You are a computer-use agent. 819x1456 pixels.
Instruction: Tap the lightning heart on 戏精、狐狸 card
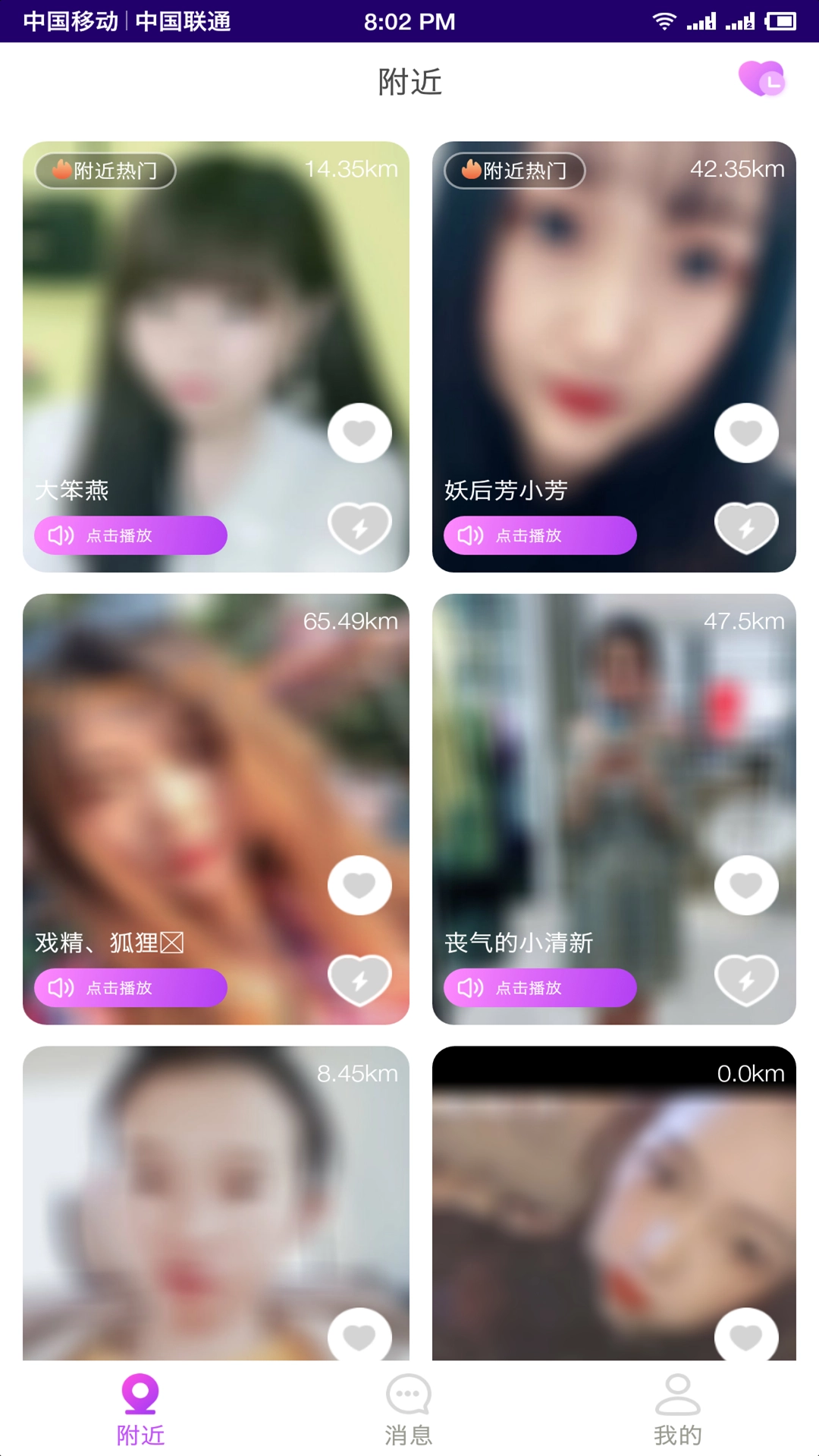[359, 979]
